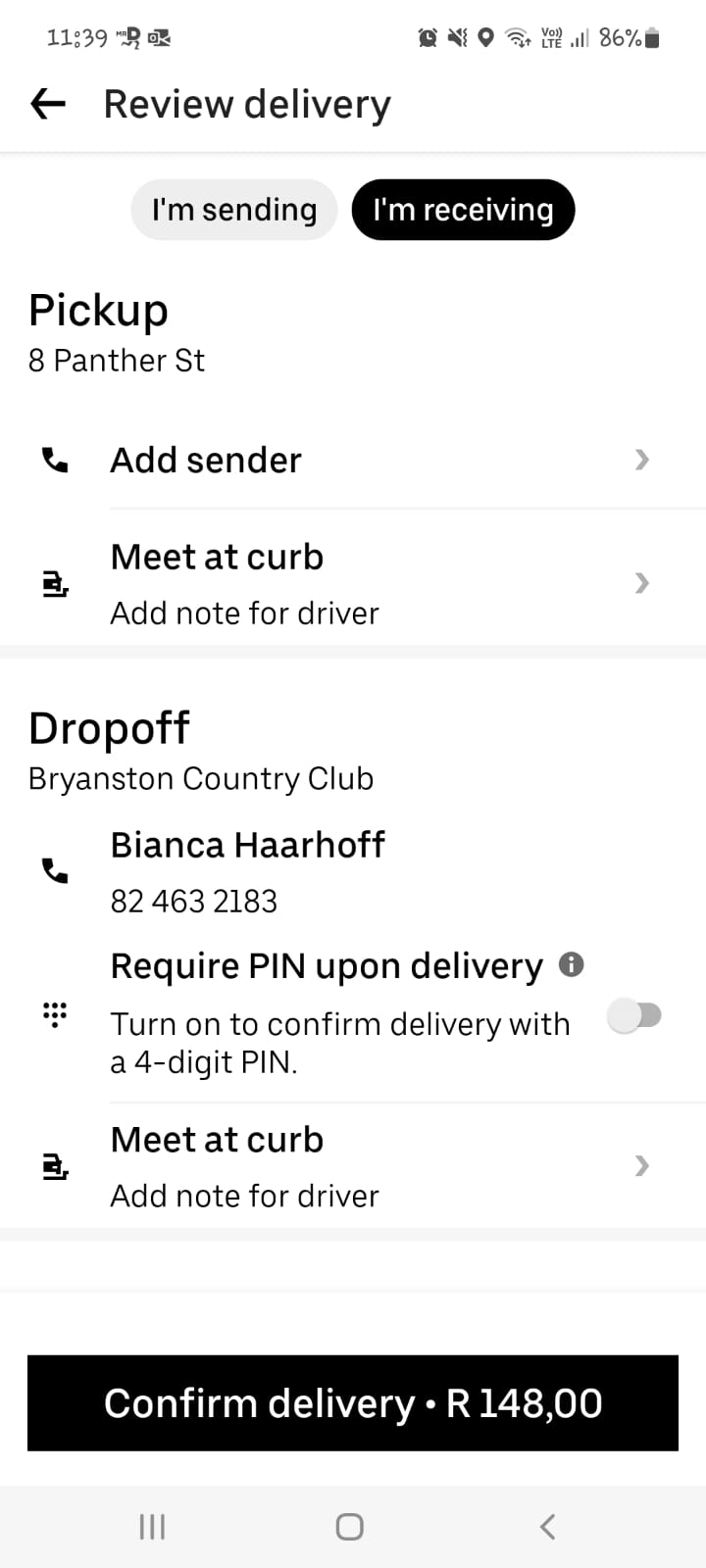View info about PIN upon delivery
This screenshot has height=1568, width=706.
[x=572, y=965]
